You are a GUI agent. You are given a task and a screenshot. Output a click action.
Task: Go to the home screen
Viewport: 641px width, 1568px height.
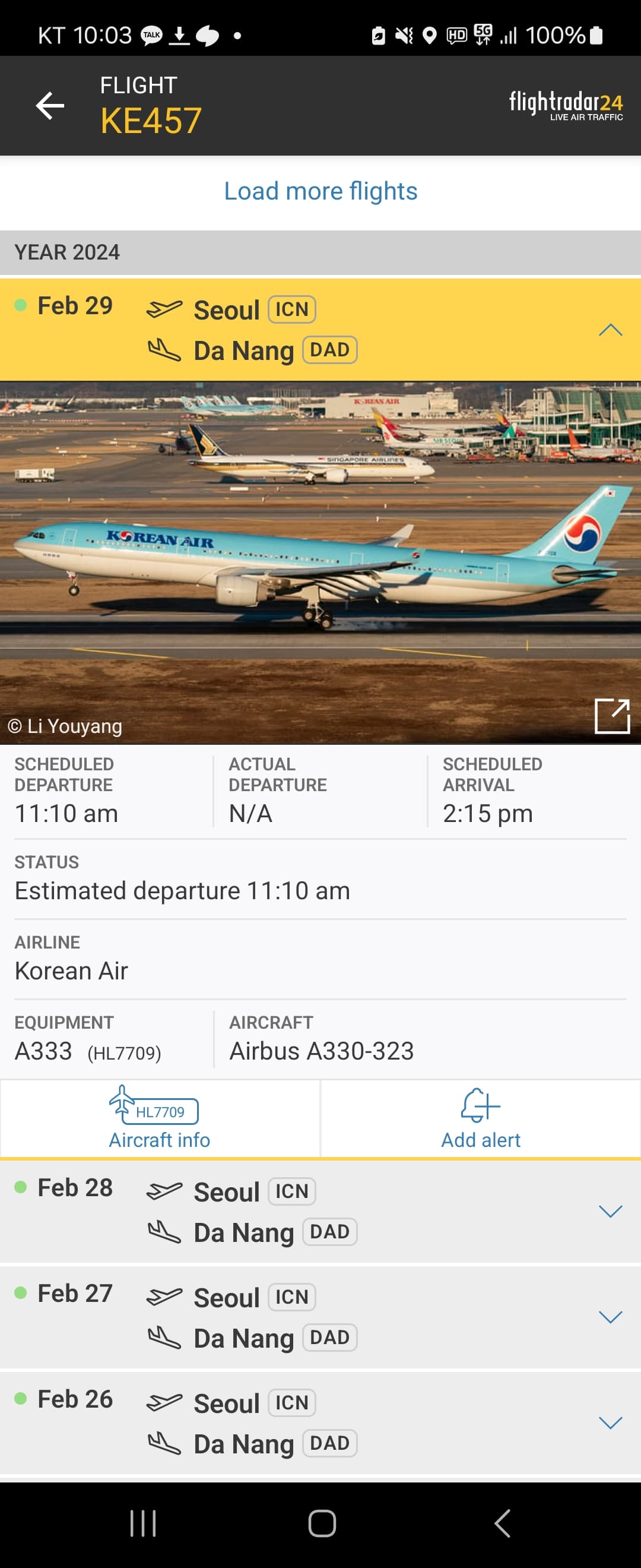click(322, 1523)
